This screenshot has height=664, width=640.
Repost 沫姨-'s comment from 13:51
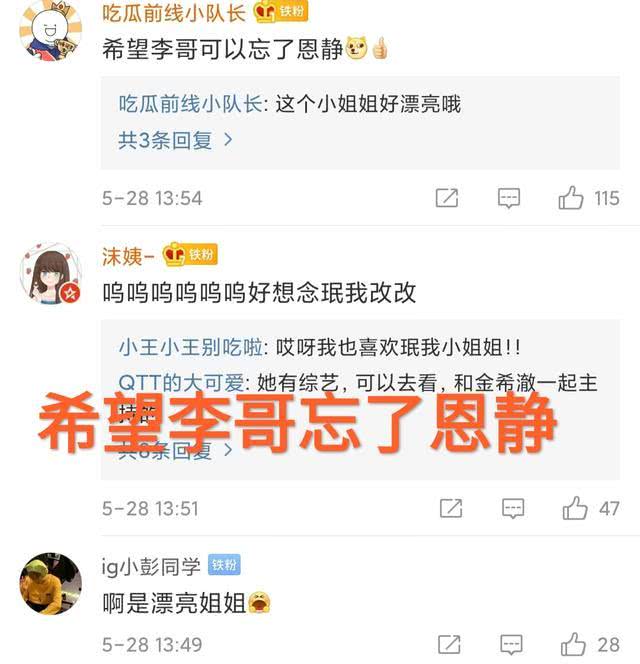pos(451,508)
